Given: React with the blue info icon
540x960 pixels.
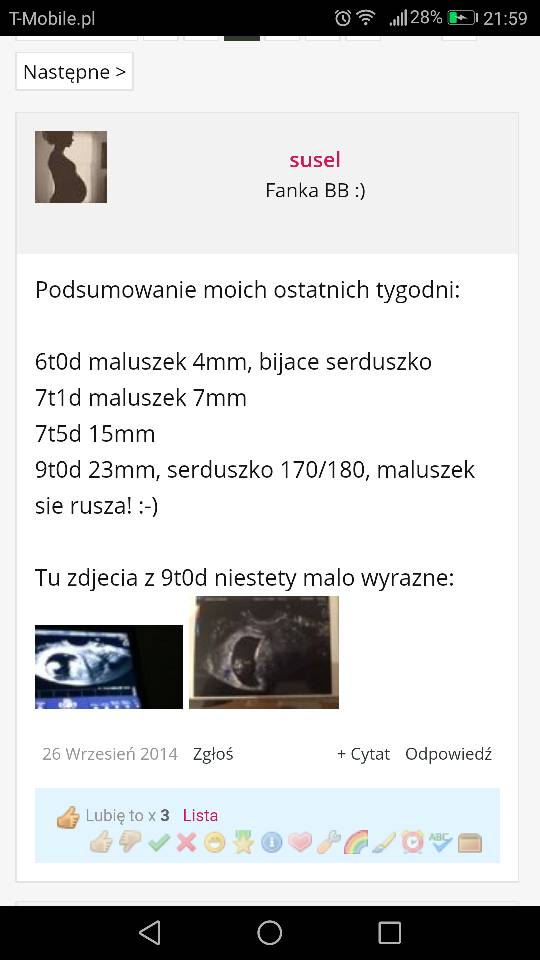Looking at the screenshot, I should 271,843.
